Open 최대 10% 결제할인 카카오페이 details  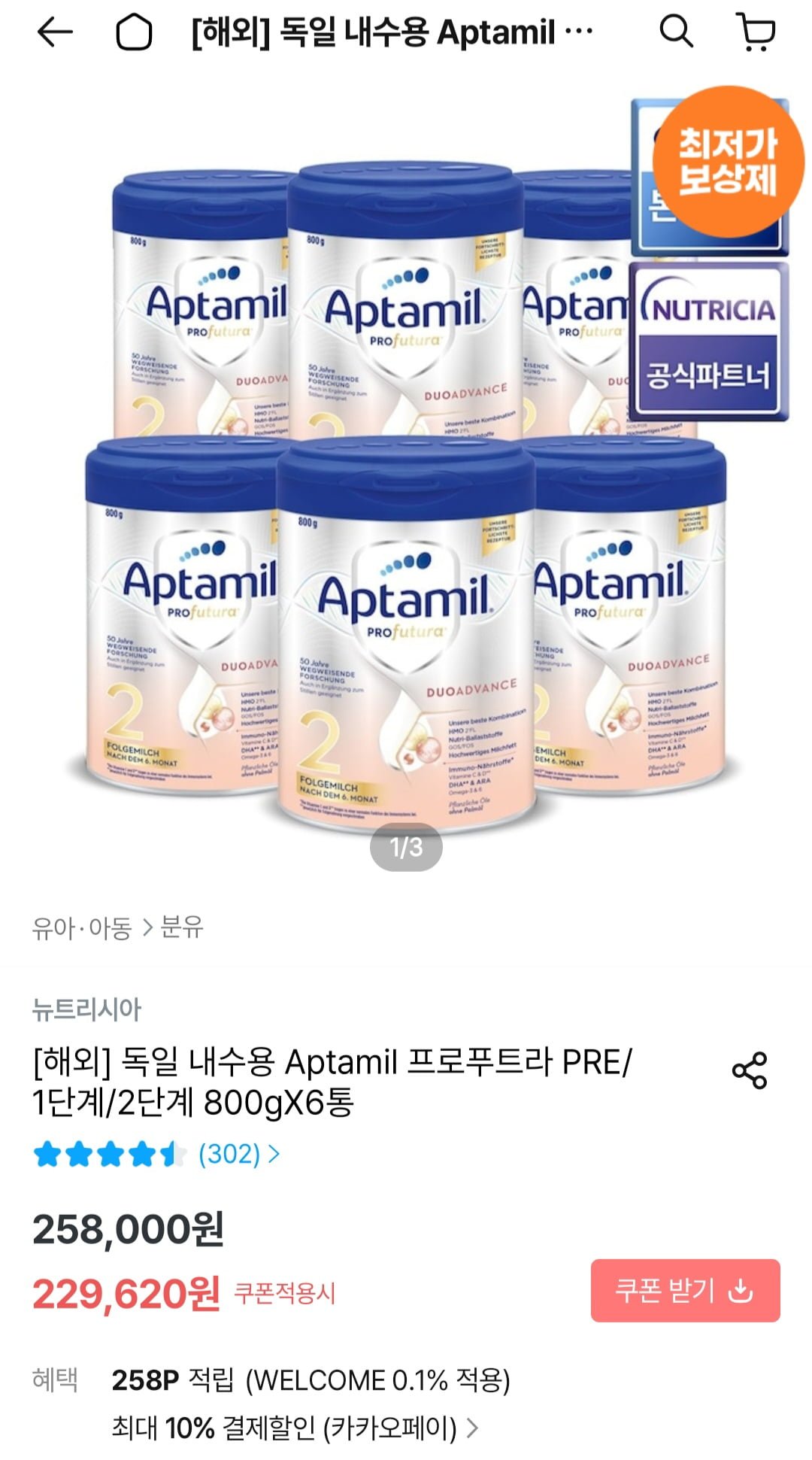tap(295, 1428)
